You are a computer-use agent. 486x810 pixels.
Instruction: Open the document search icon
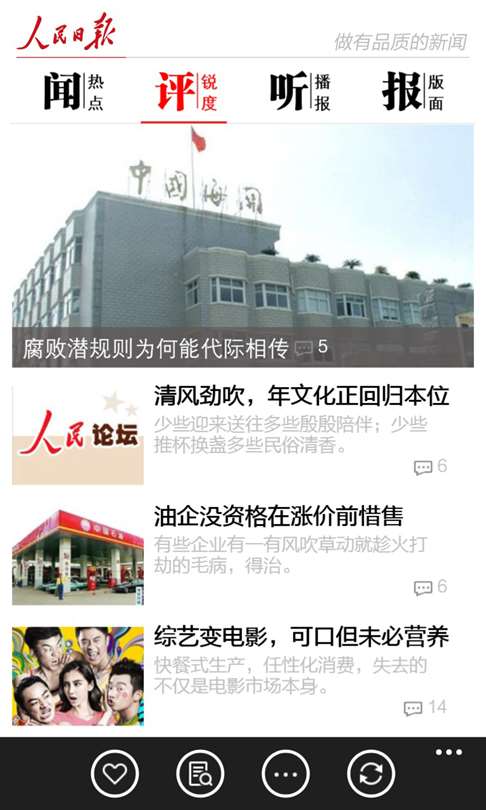(200, 774)
